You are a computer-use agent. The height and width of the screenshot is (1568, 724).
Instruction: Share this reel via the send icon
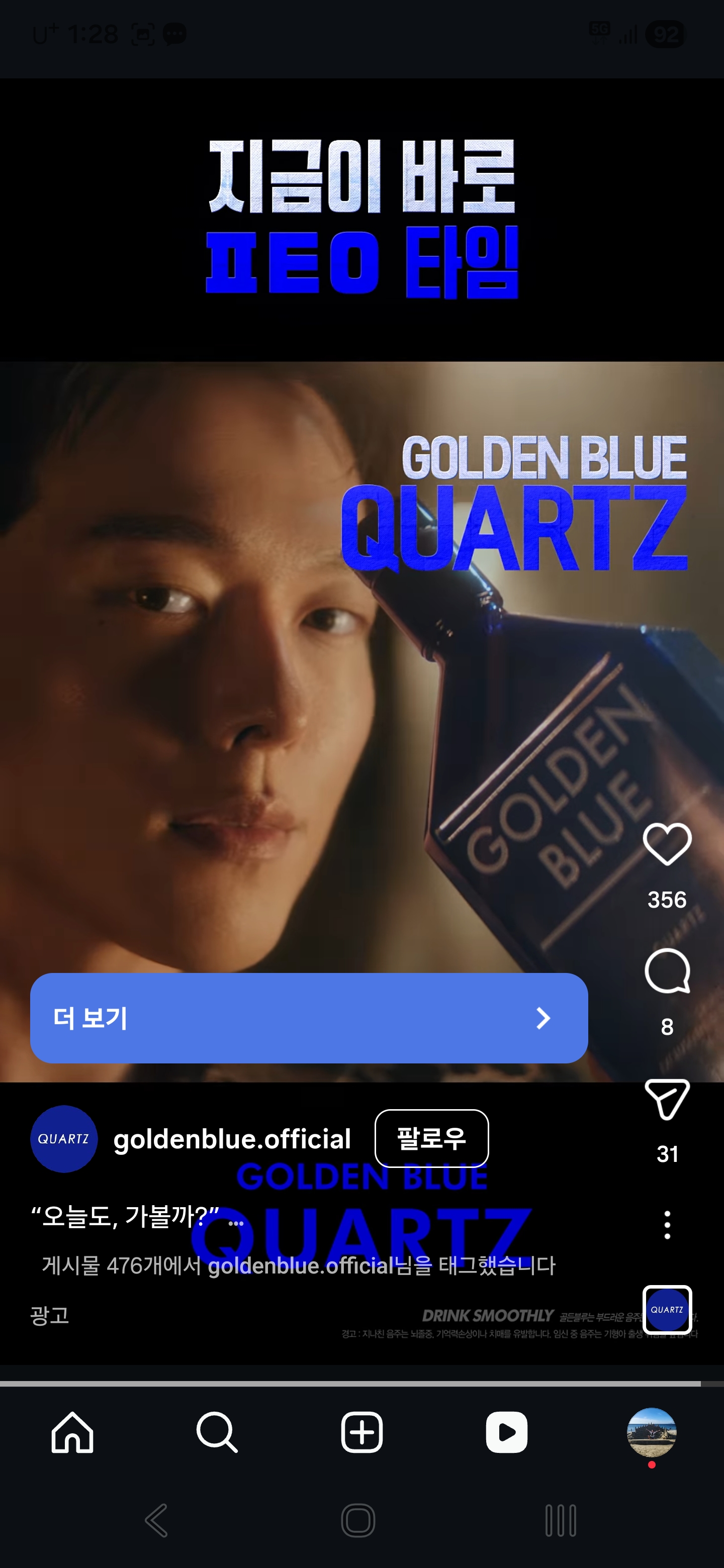click(x=667, y=1099)
